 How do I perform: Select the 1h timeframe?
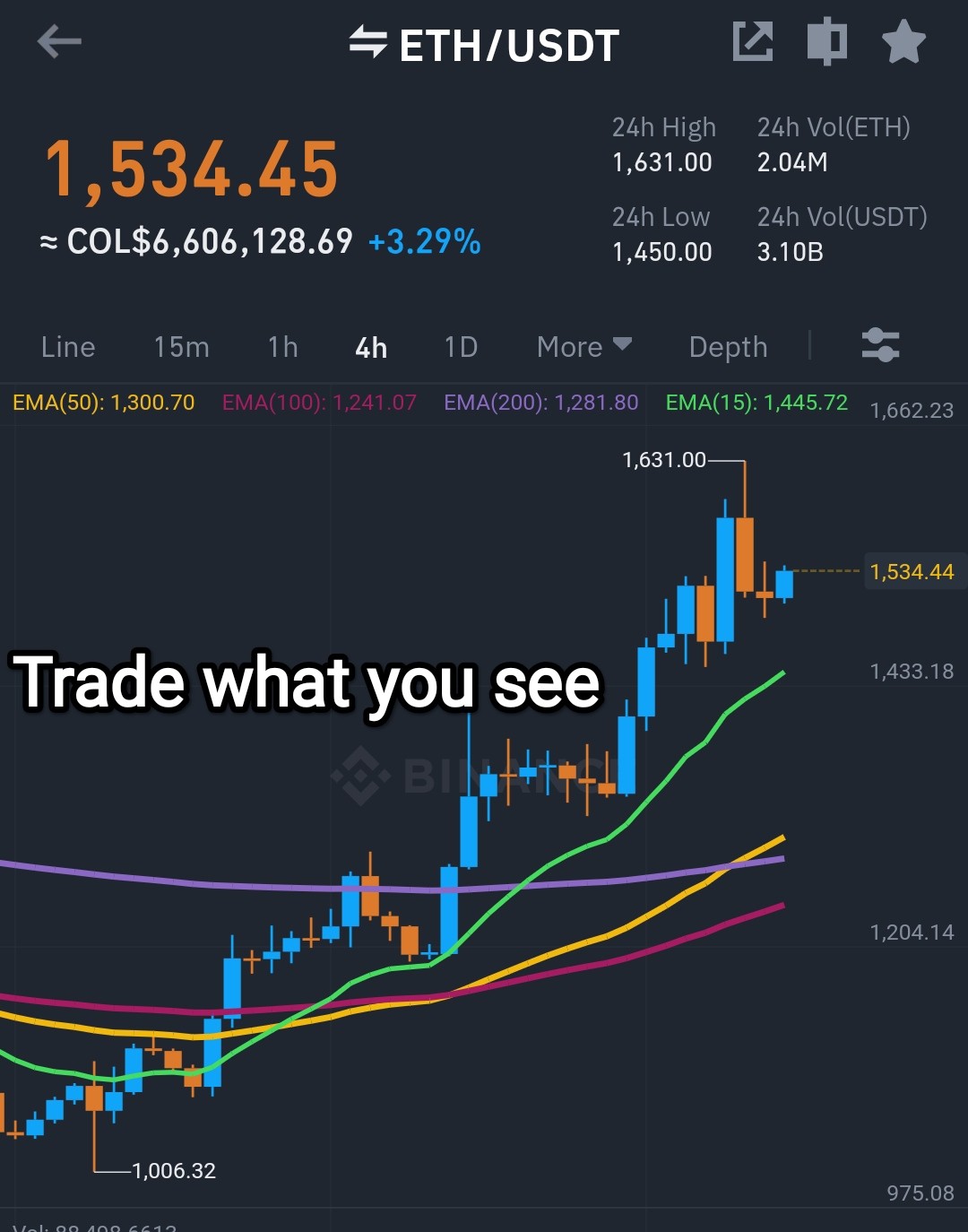point(283,347)
